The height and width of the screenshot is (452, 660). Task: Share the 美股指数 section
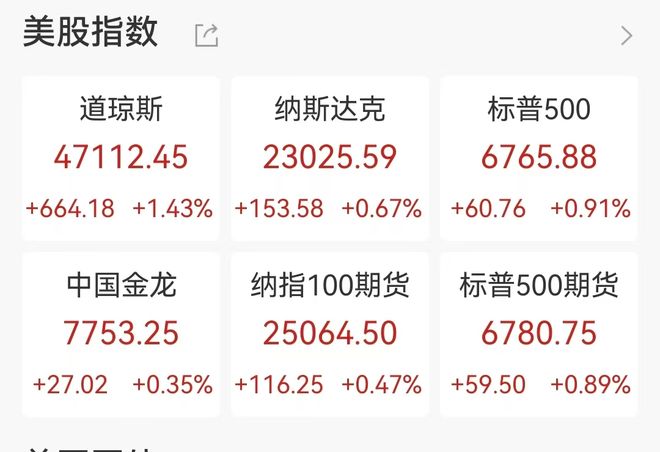coord(206,36)
